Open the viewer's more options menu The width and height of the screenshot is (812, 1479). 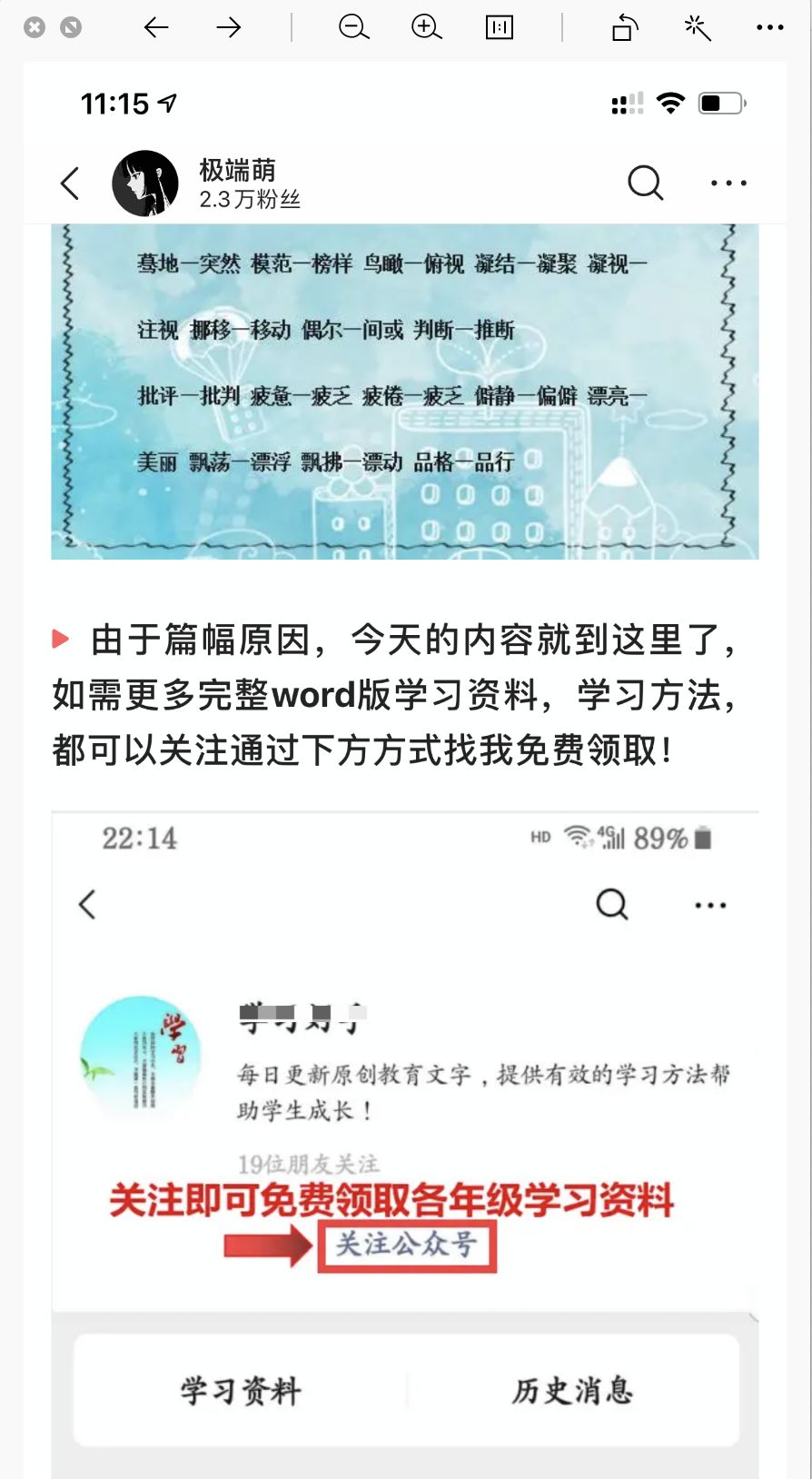coord(769,27)
